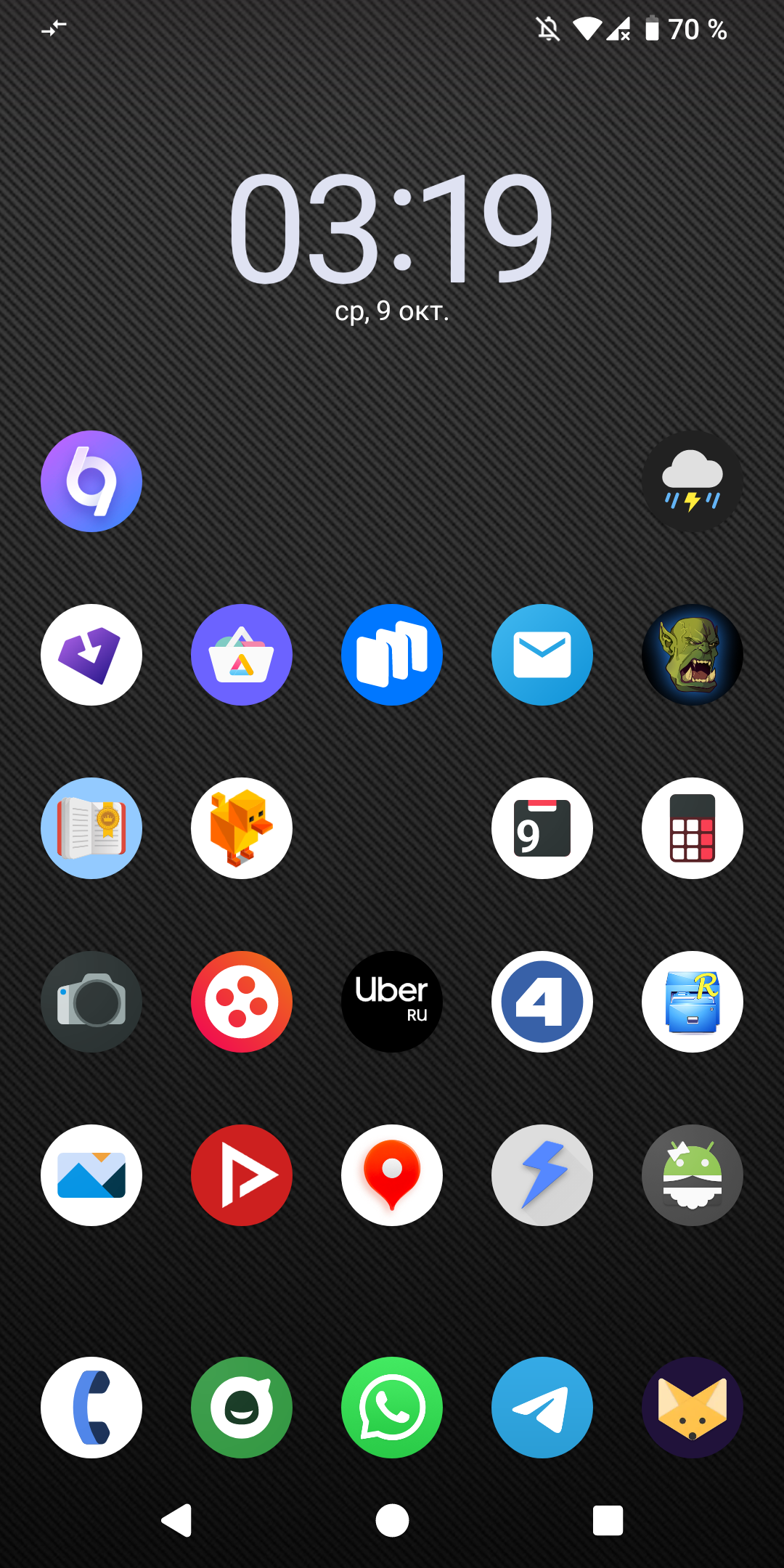Open the calendar showing 9
The image size is (784, 1568).
pos(542,828)
